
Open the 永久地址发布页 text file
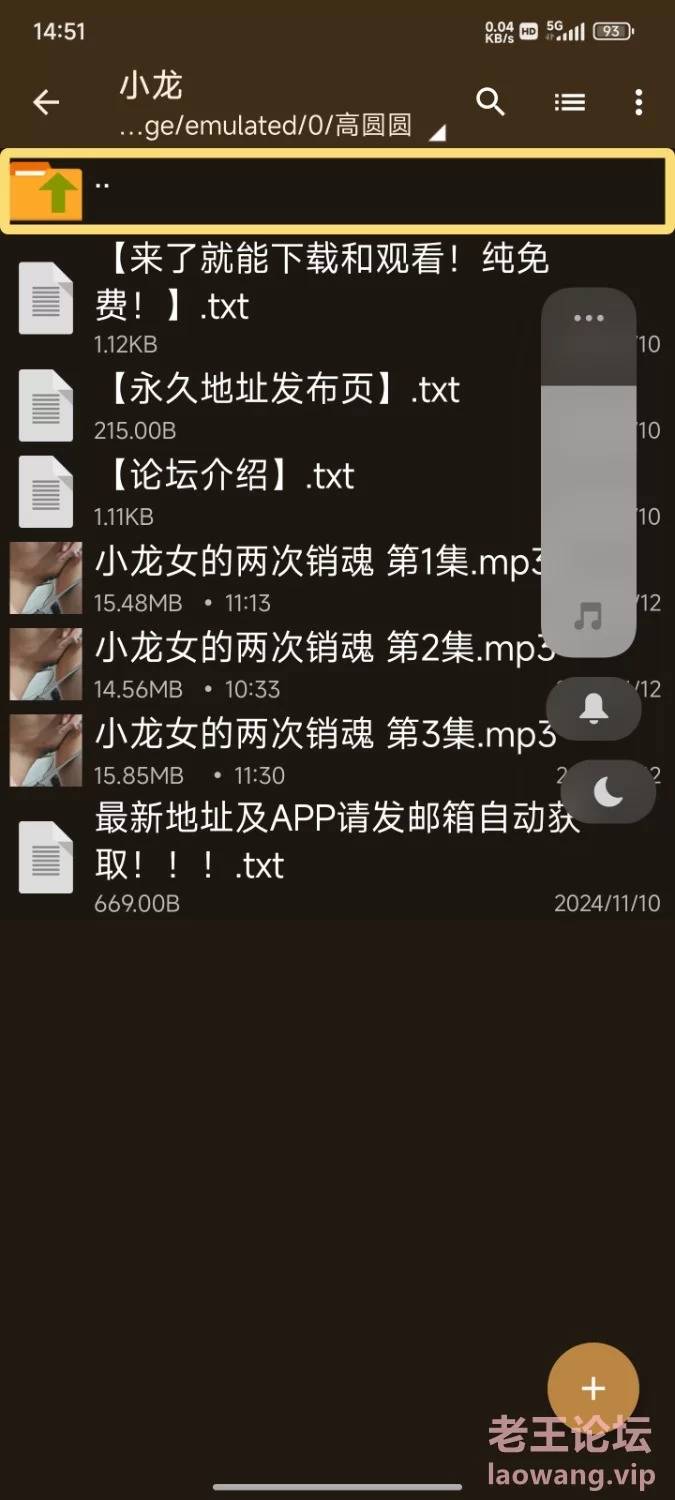point(337,405)
